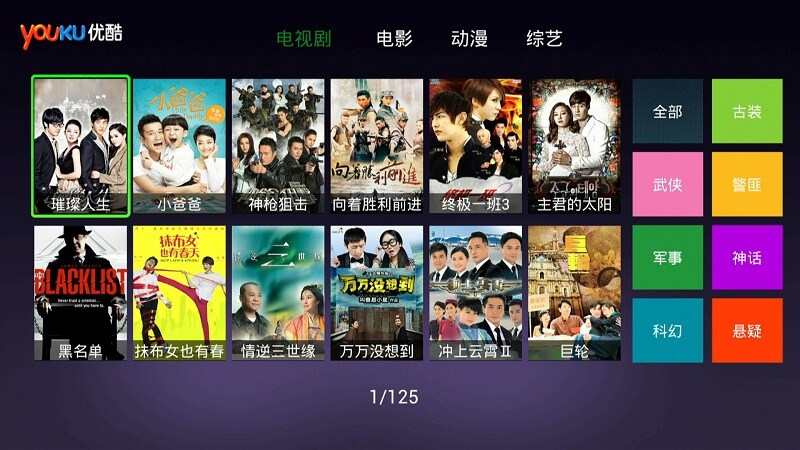The width and height of the screenshot is (800, 450).
Task: Select the 科幻 genre filter
Action: pyautogui.click(x=667, y=331)
